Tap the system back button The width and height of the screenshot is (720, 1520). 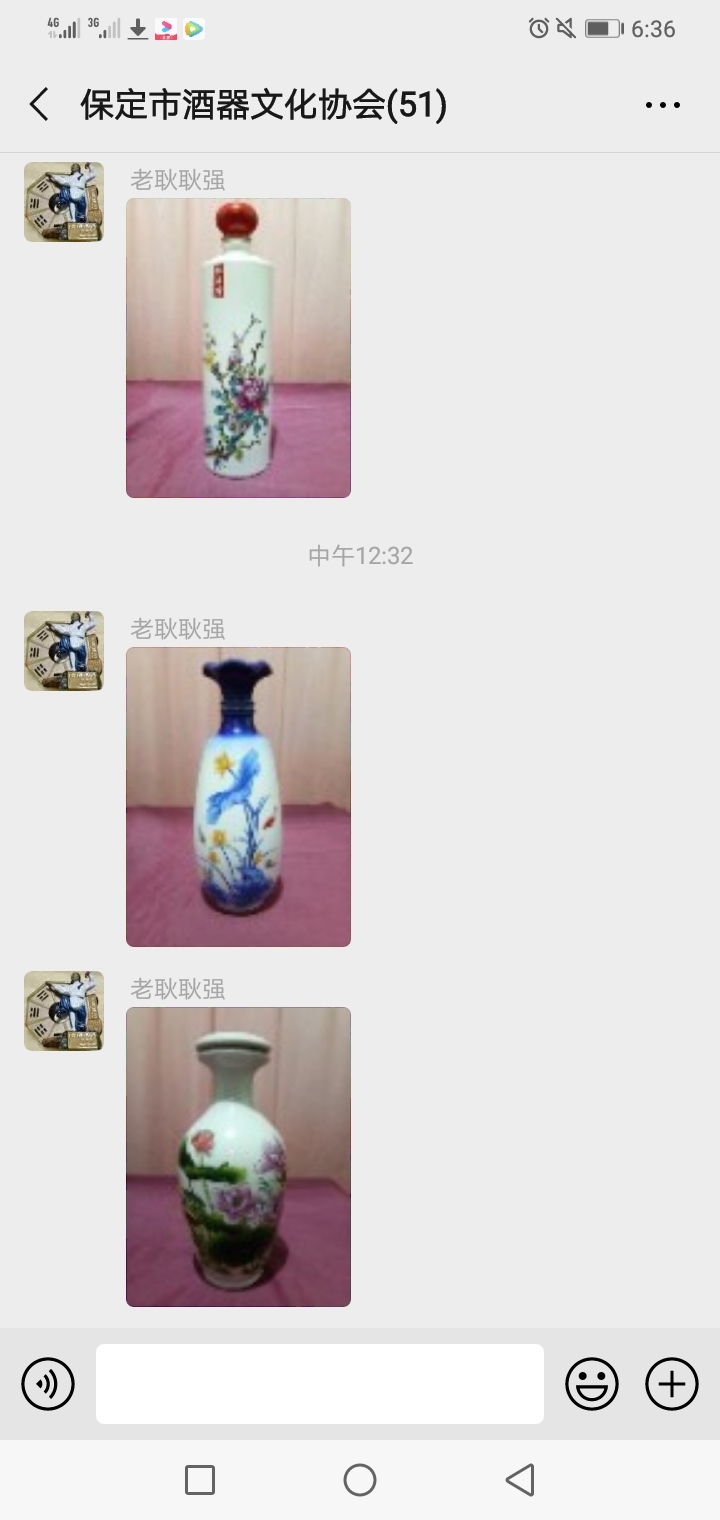click(x=519, y=1480)
